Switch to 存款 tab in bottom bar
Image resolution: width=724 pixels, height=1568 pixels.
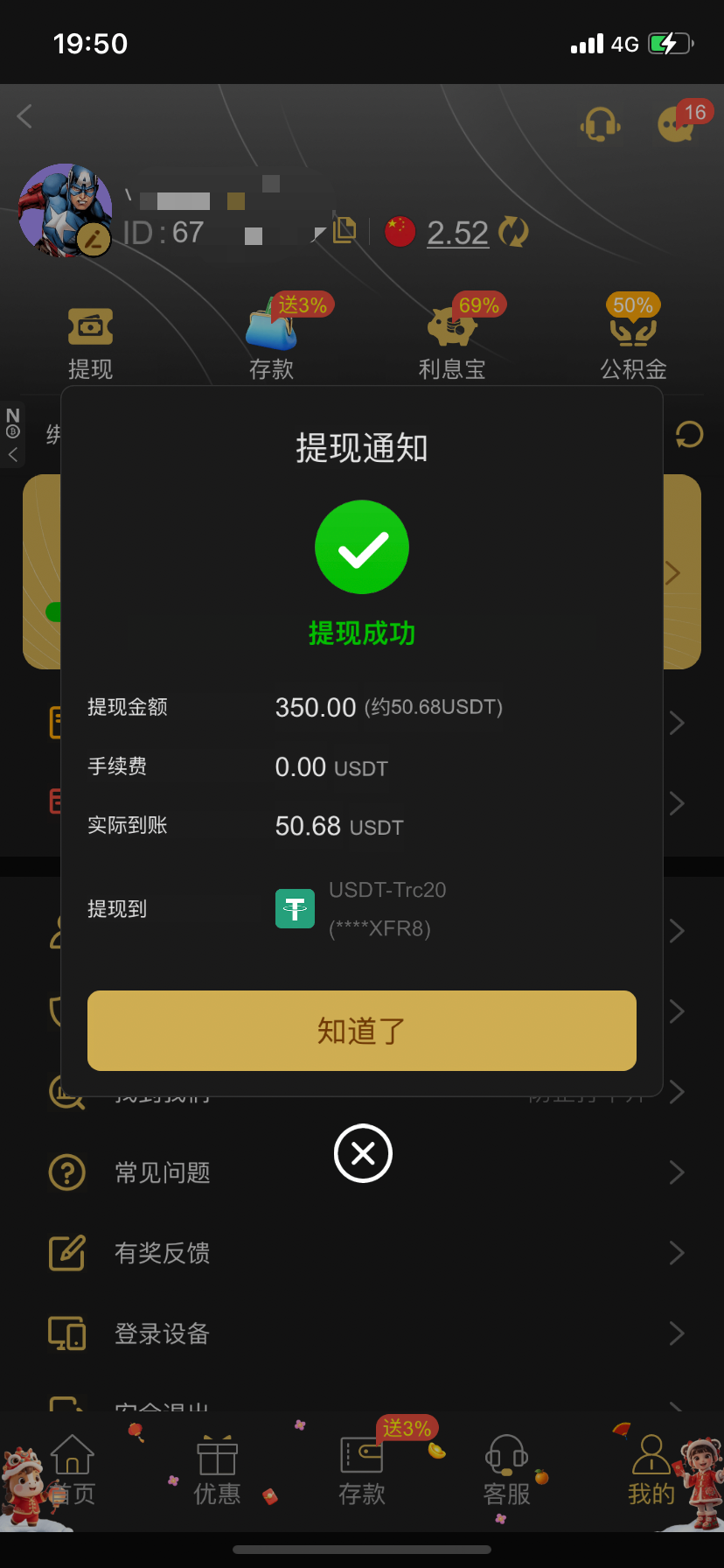click(x=361, y=1472)
